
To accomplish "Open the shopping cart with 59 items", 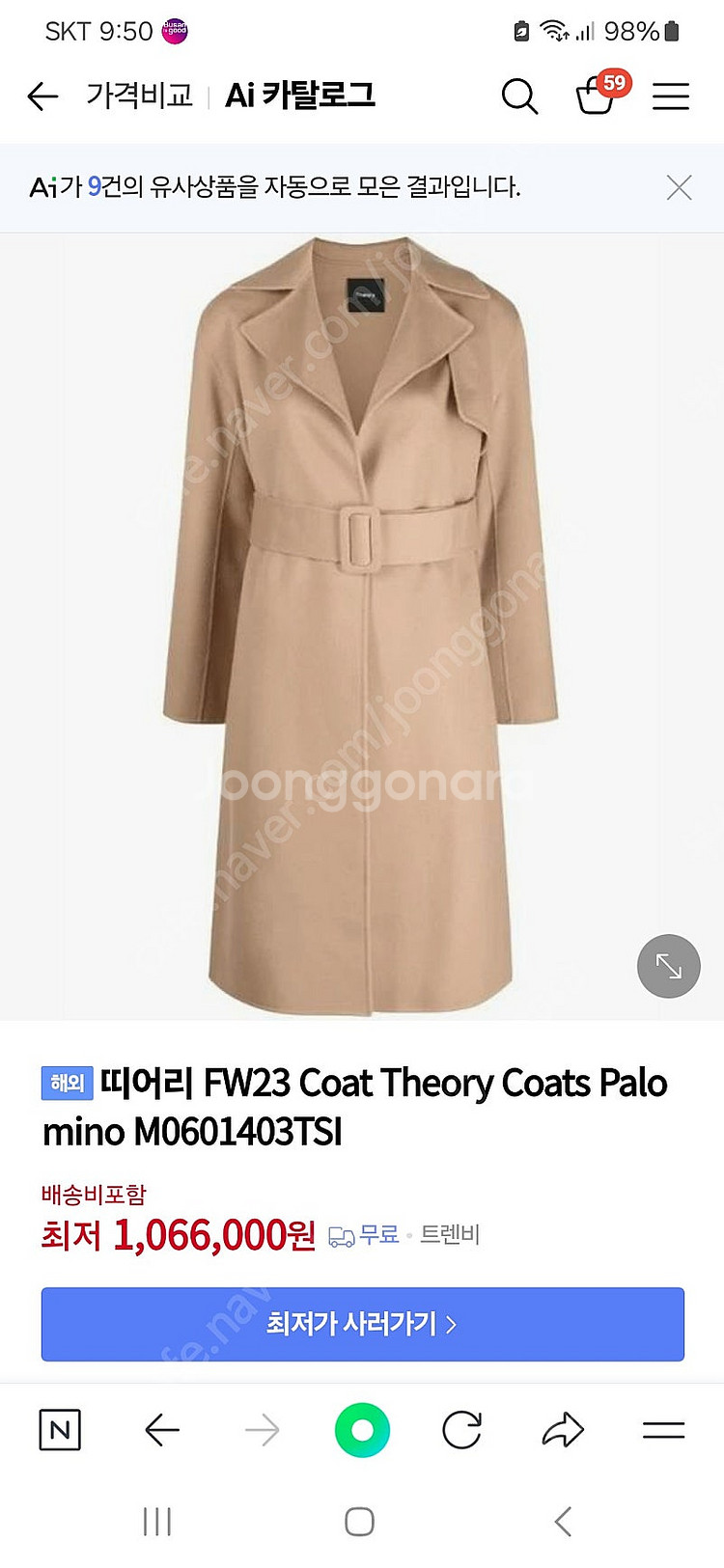I will pyautogui.click(x=597, y=96).
